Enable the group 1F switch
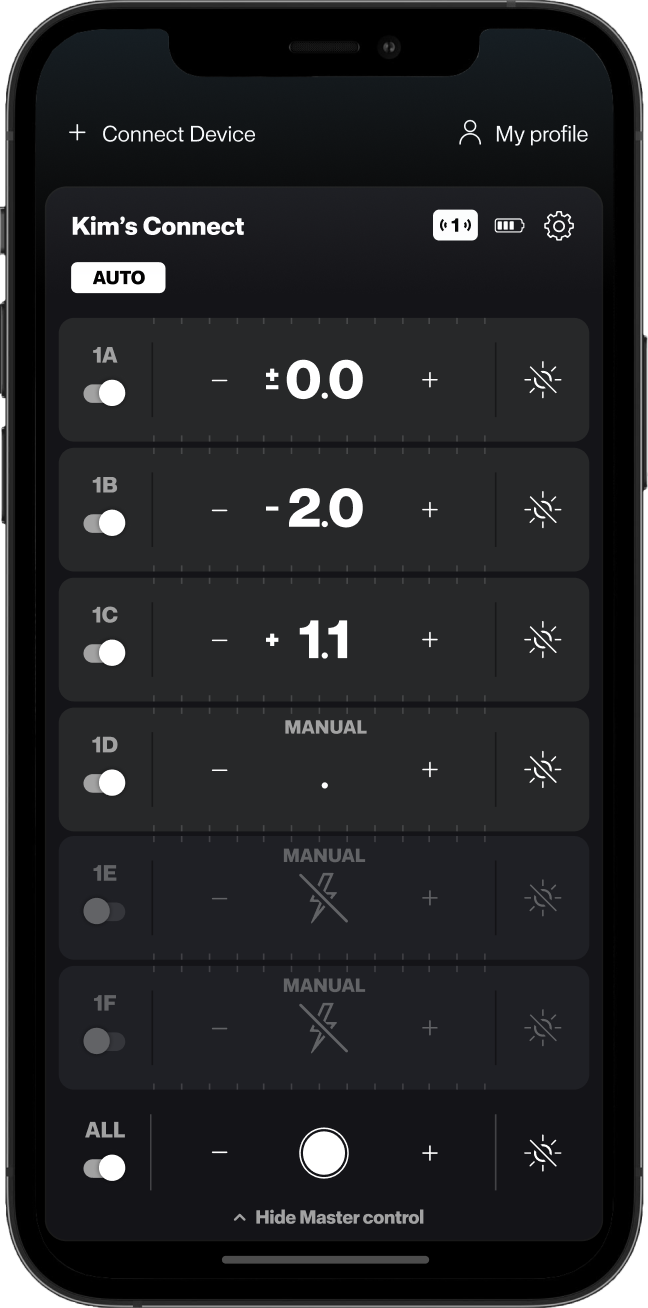 click(104, 1041)
